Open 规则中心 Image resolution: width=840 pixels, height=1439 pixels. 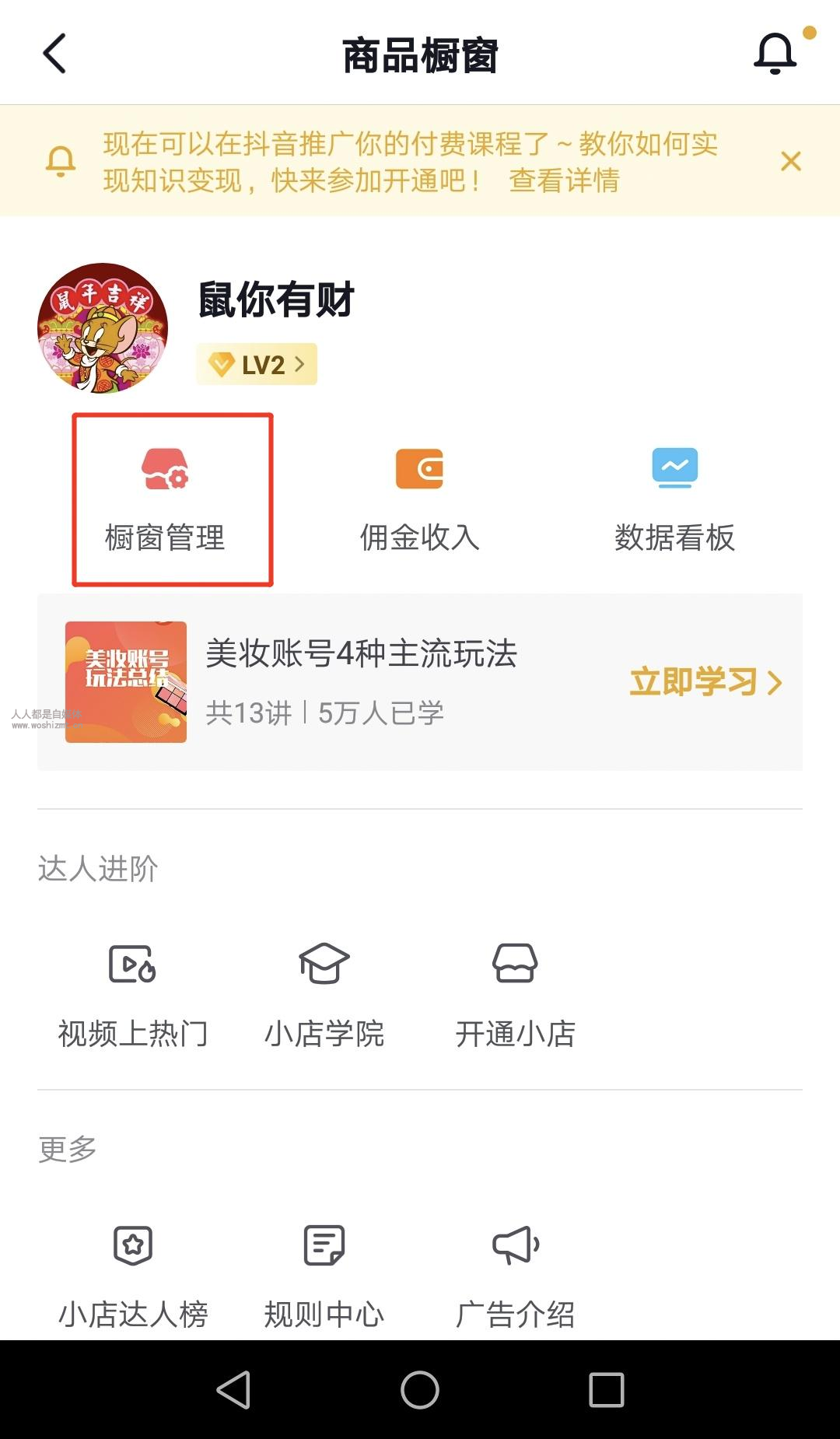(x=324, y=1276)
